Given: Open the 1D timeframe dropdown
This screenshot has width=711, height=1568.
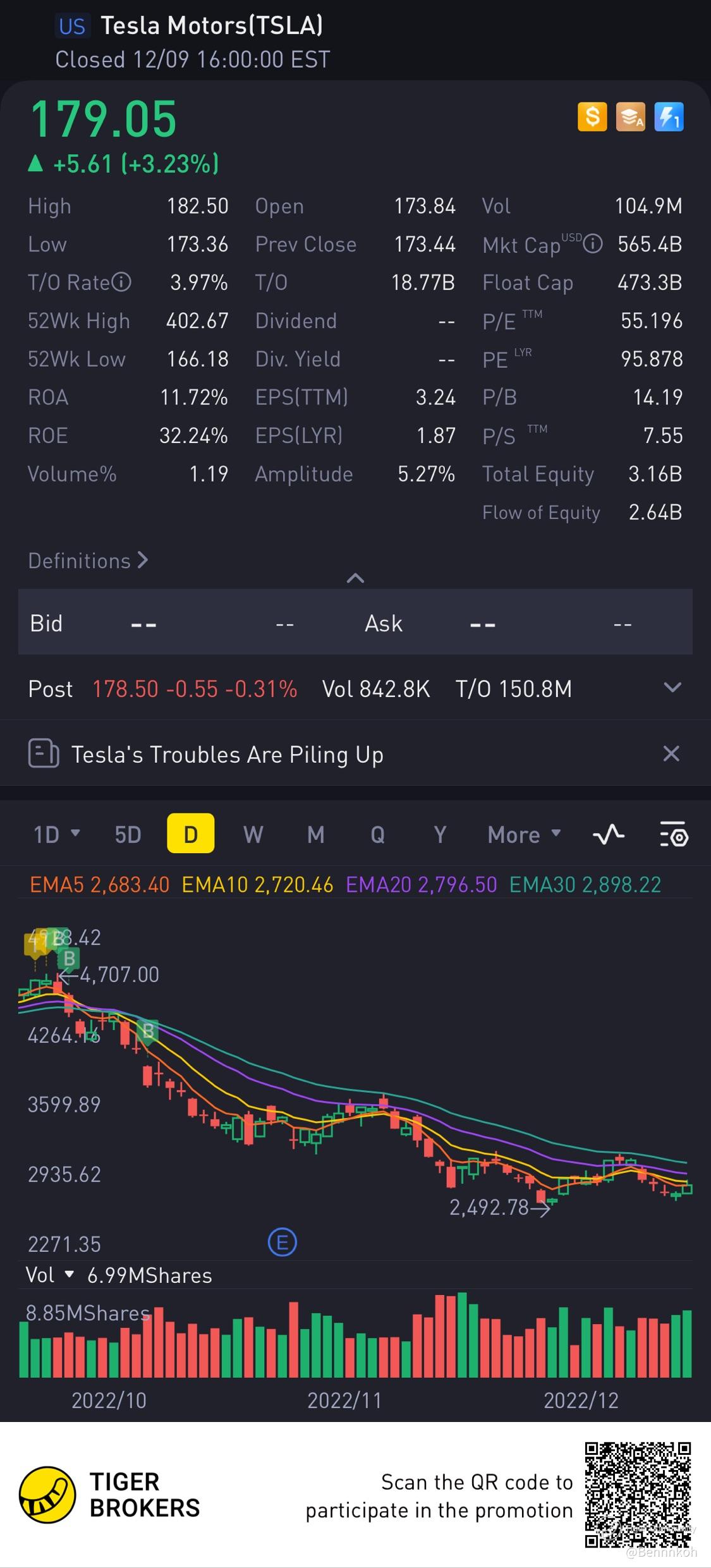Looking at the screenshot, I should (x=56, y=834).
